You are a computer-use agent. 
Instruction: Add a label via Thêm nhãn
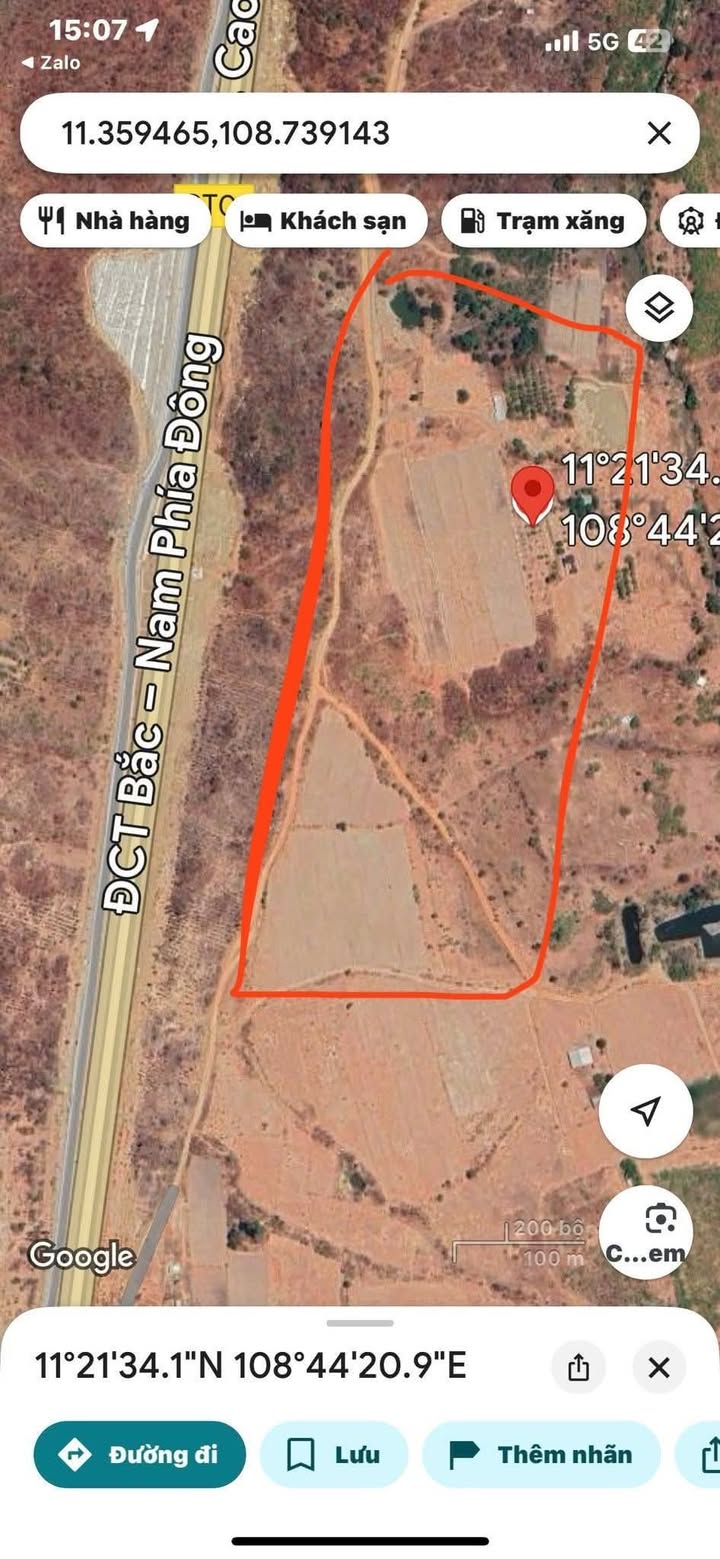click(541, 1454)
